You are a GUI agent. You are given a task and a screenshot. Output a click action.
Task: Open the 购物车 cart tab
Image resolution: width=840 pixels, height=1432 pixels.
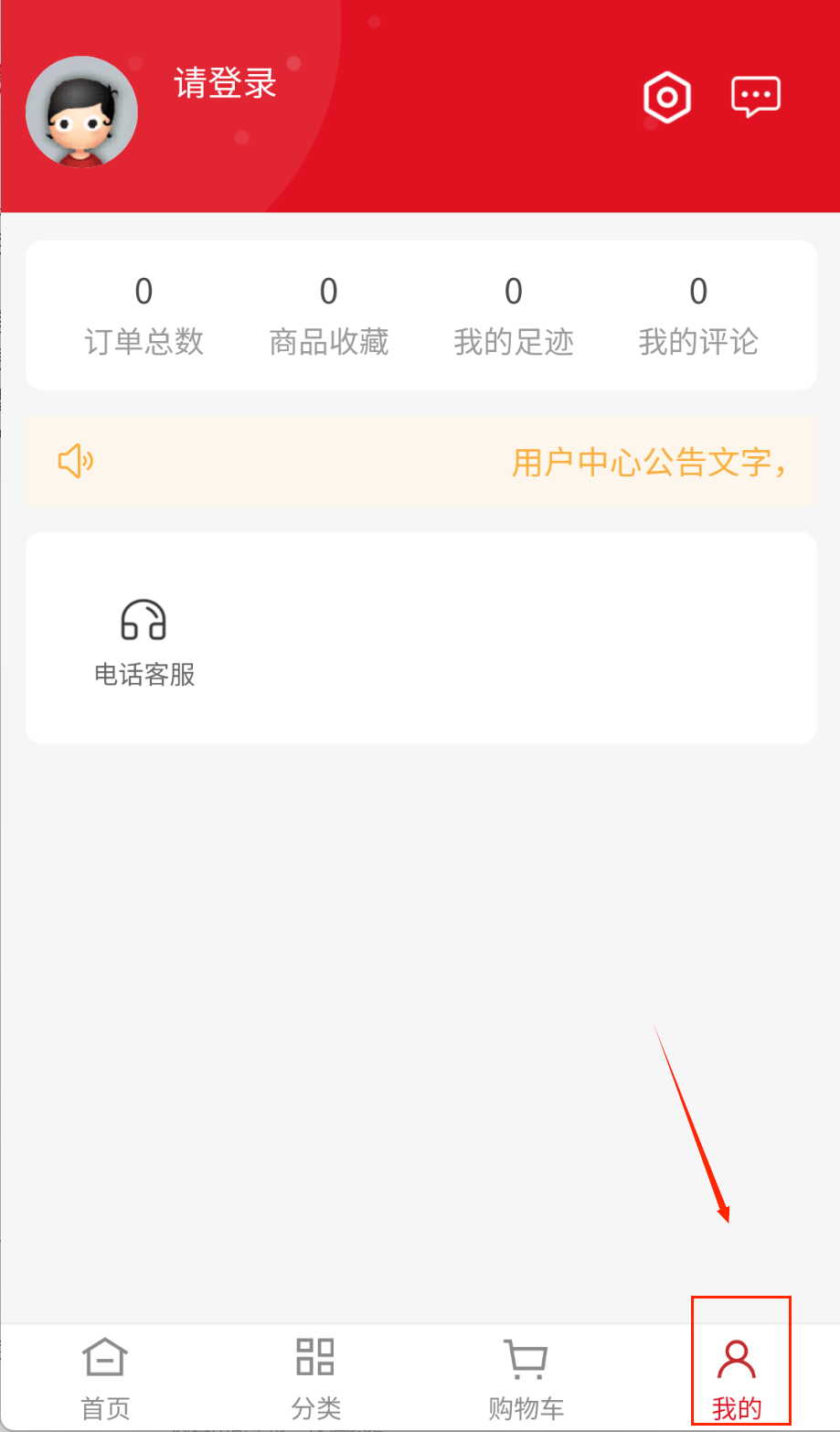[526, 1378]
